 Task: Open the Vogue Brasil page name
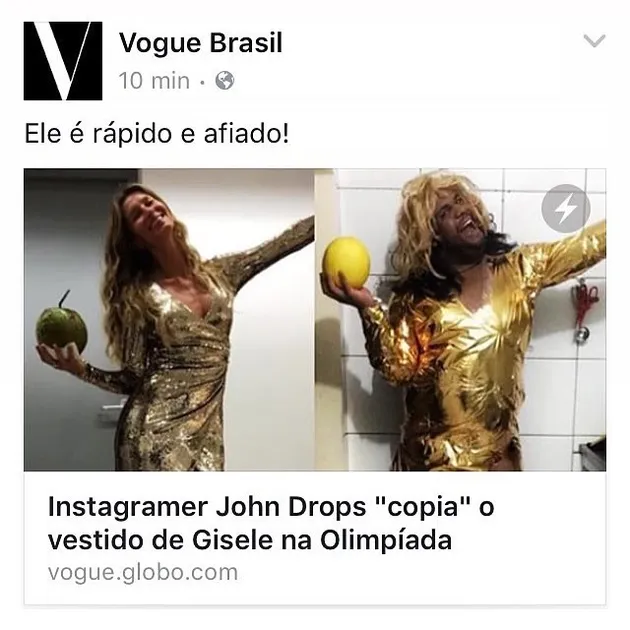201,43
